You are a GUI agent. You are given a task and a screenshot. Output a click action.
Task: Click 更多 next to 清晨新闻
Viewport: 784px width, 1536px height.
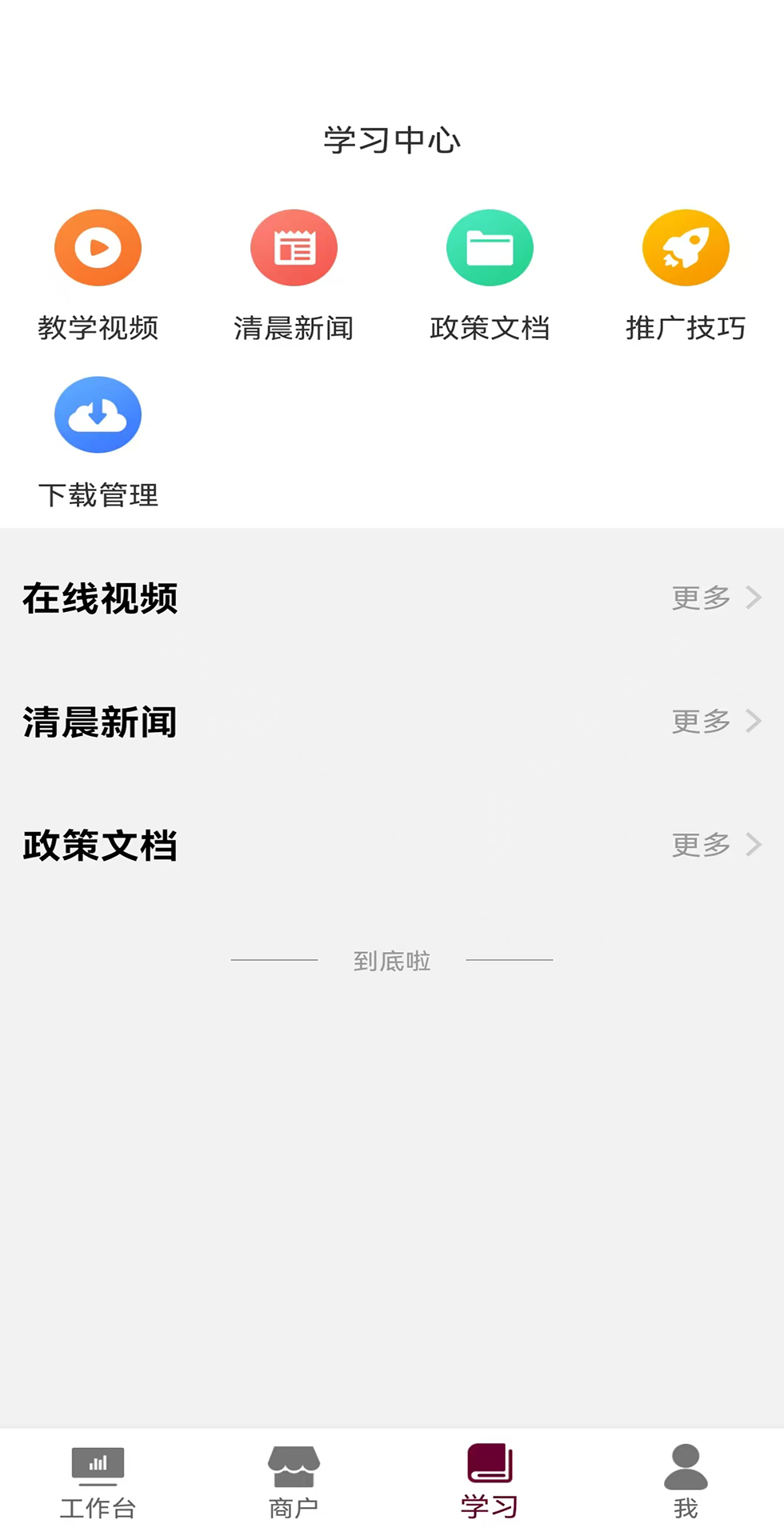pyautogui.click(x=701, y=721)
